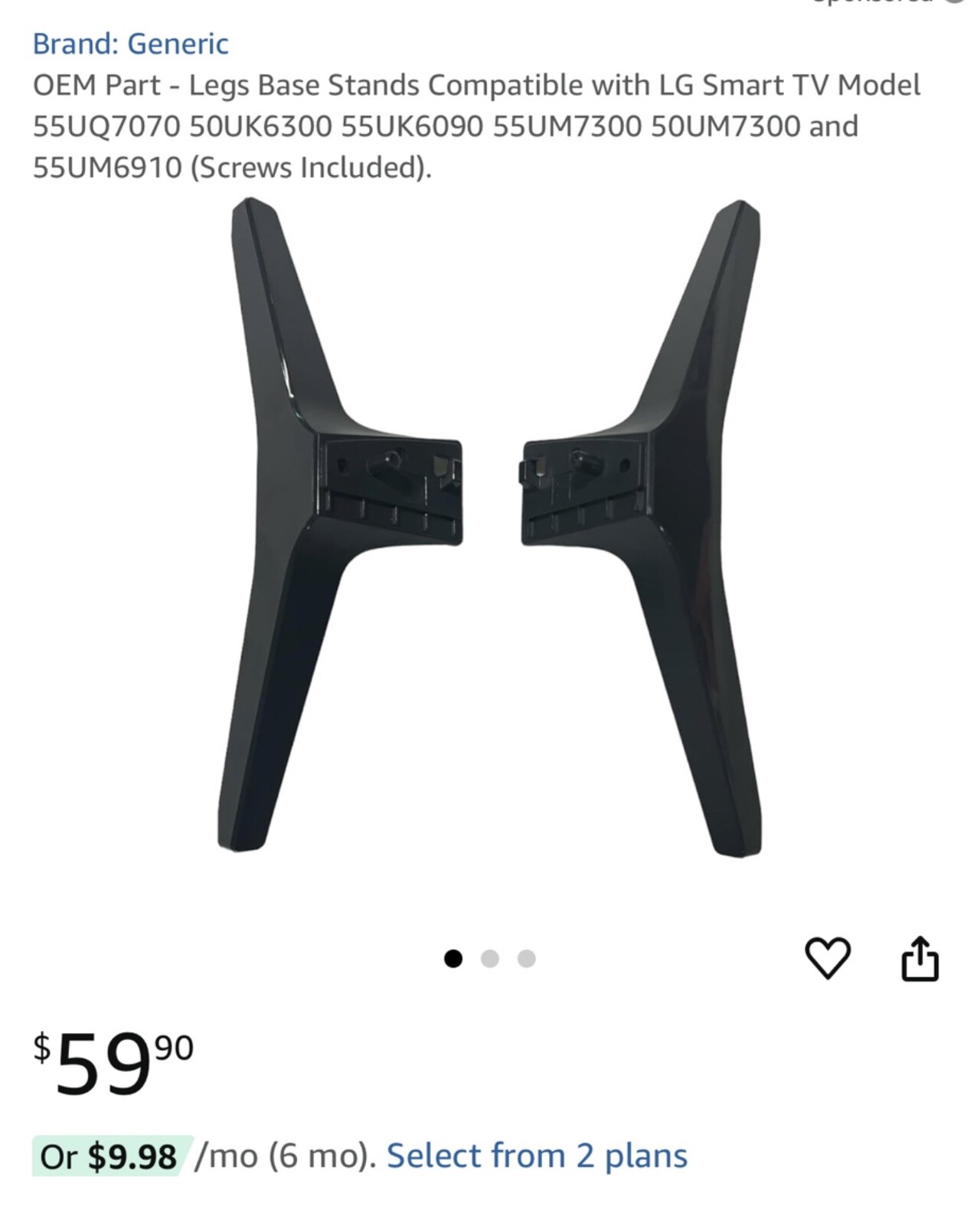
Task: Jump to the third image dot
Action: [x=526, y=958]
